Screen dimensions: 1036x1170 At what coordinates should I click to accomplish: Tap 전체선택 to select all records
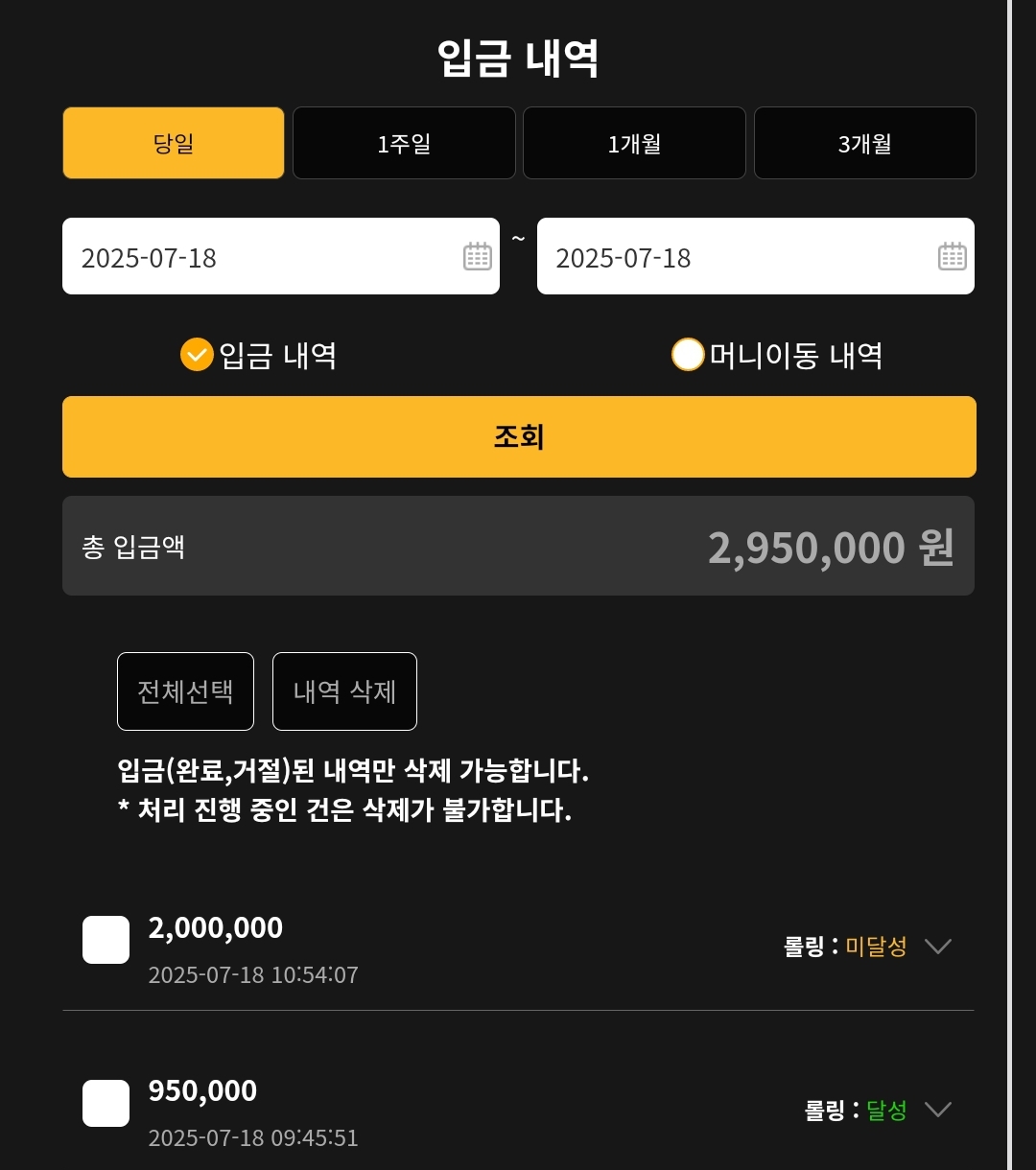(x=185, y=691)
